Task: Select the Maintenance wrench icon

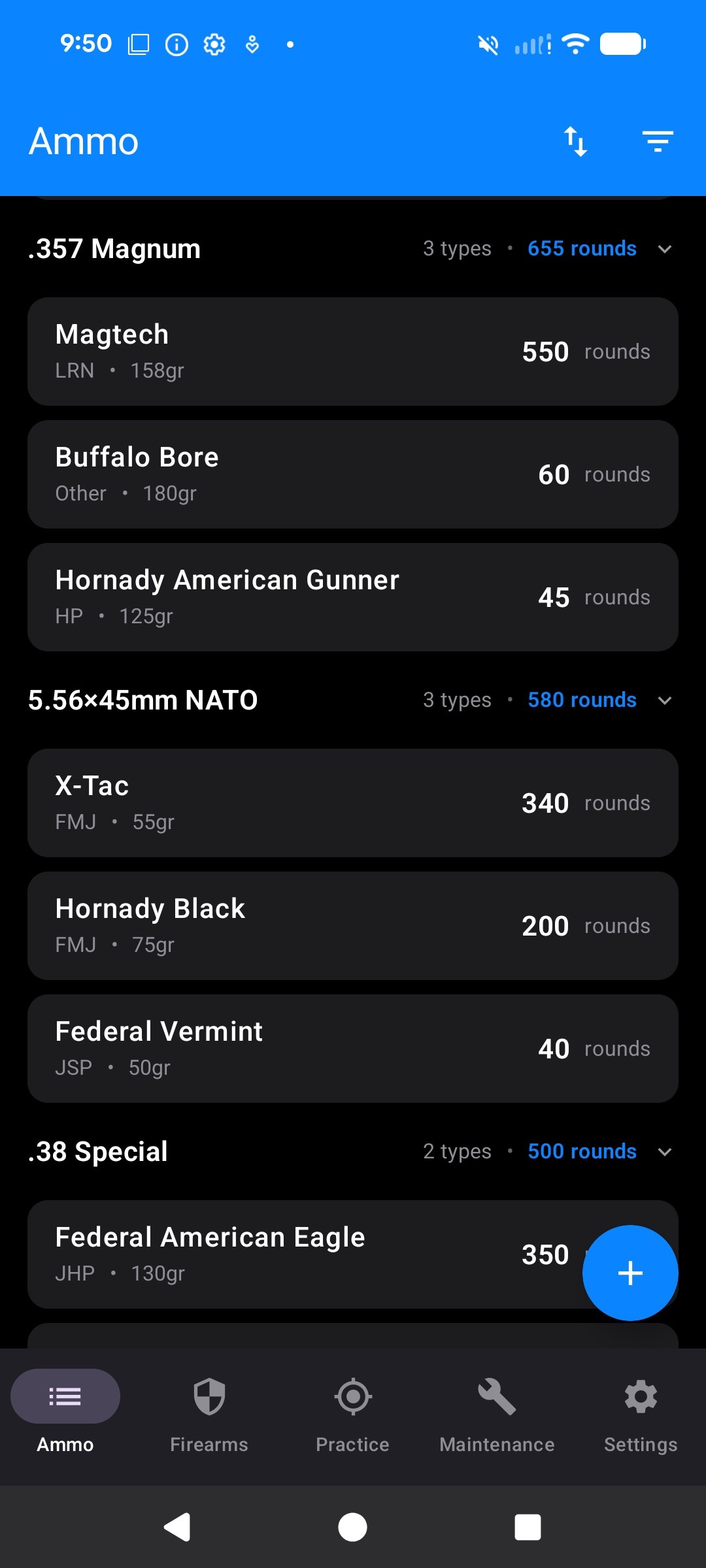Action: click(496, 1396)
